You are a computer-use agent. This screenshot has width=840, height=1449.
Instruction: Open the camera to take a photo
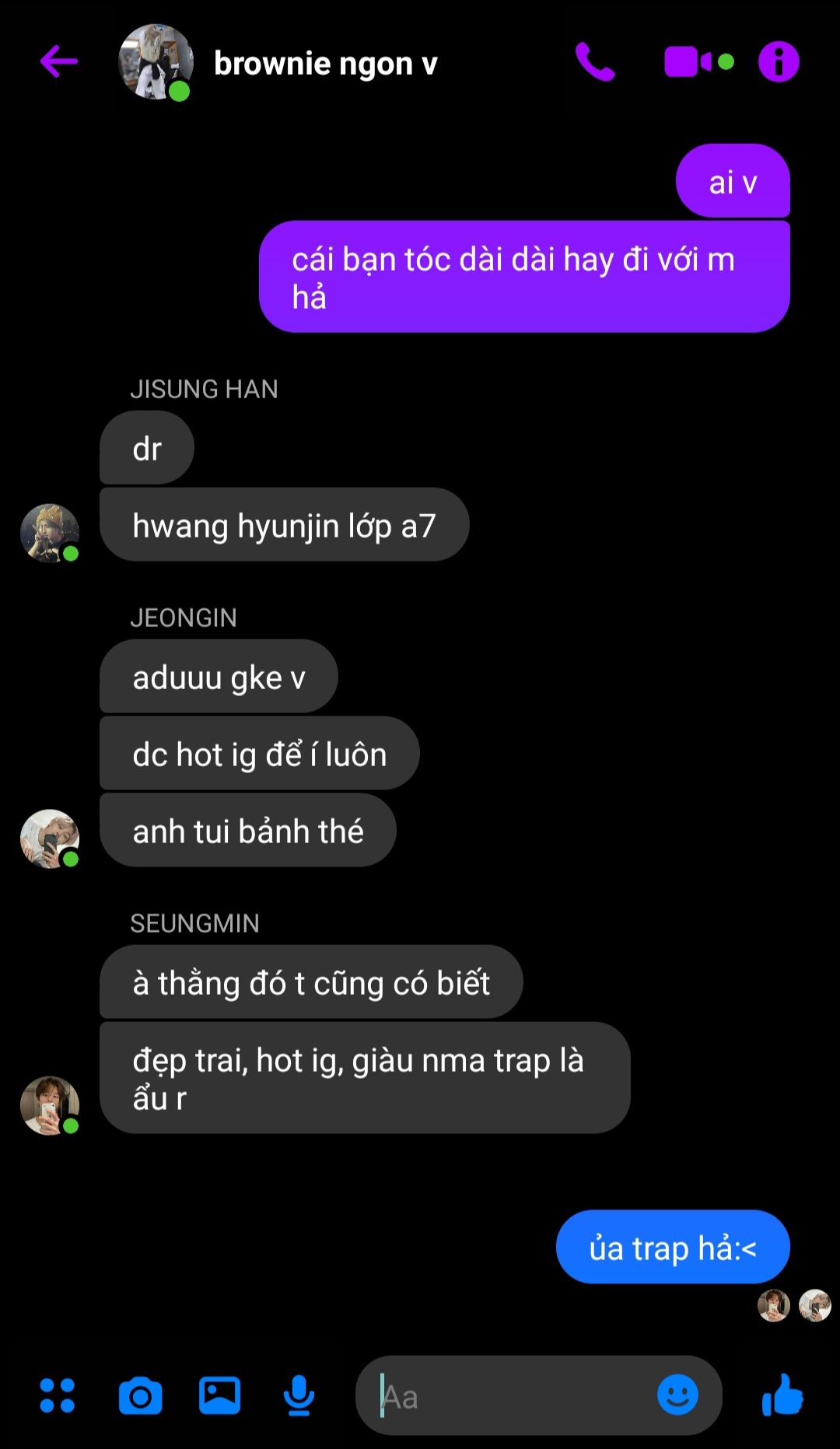pyautogui.click(x=141, y=1395)
